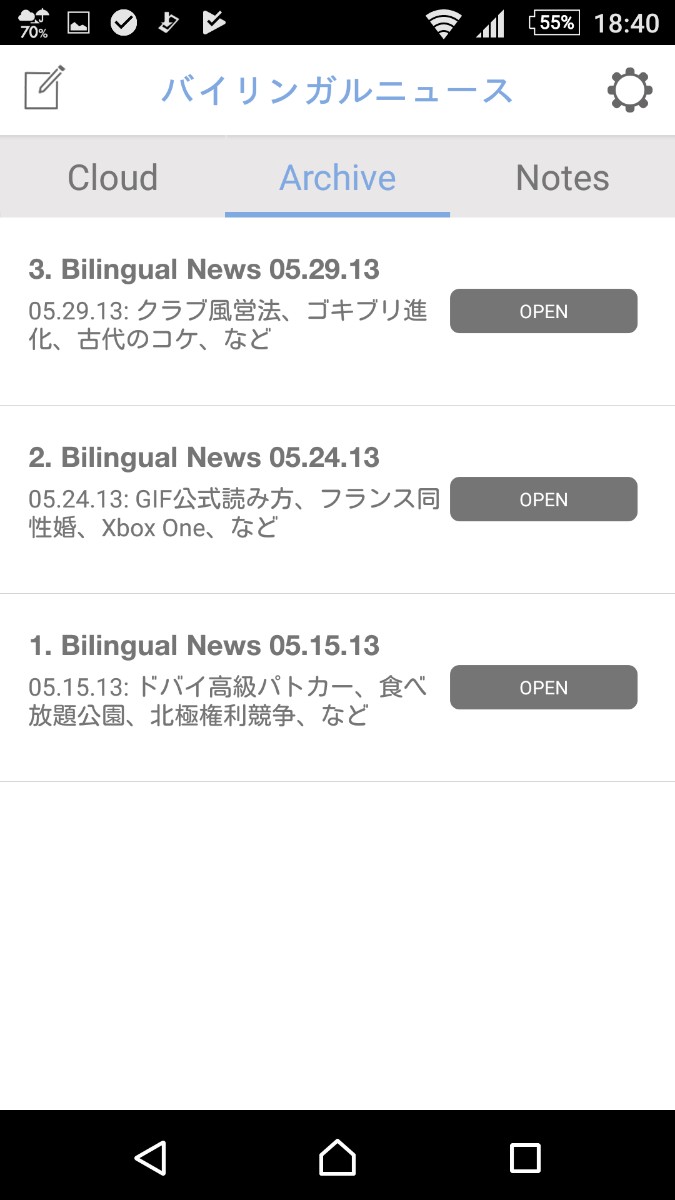Open the compose note icon

pos(44,88)
